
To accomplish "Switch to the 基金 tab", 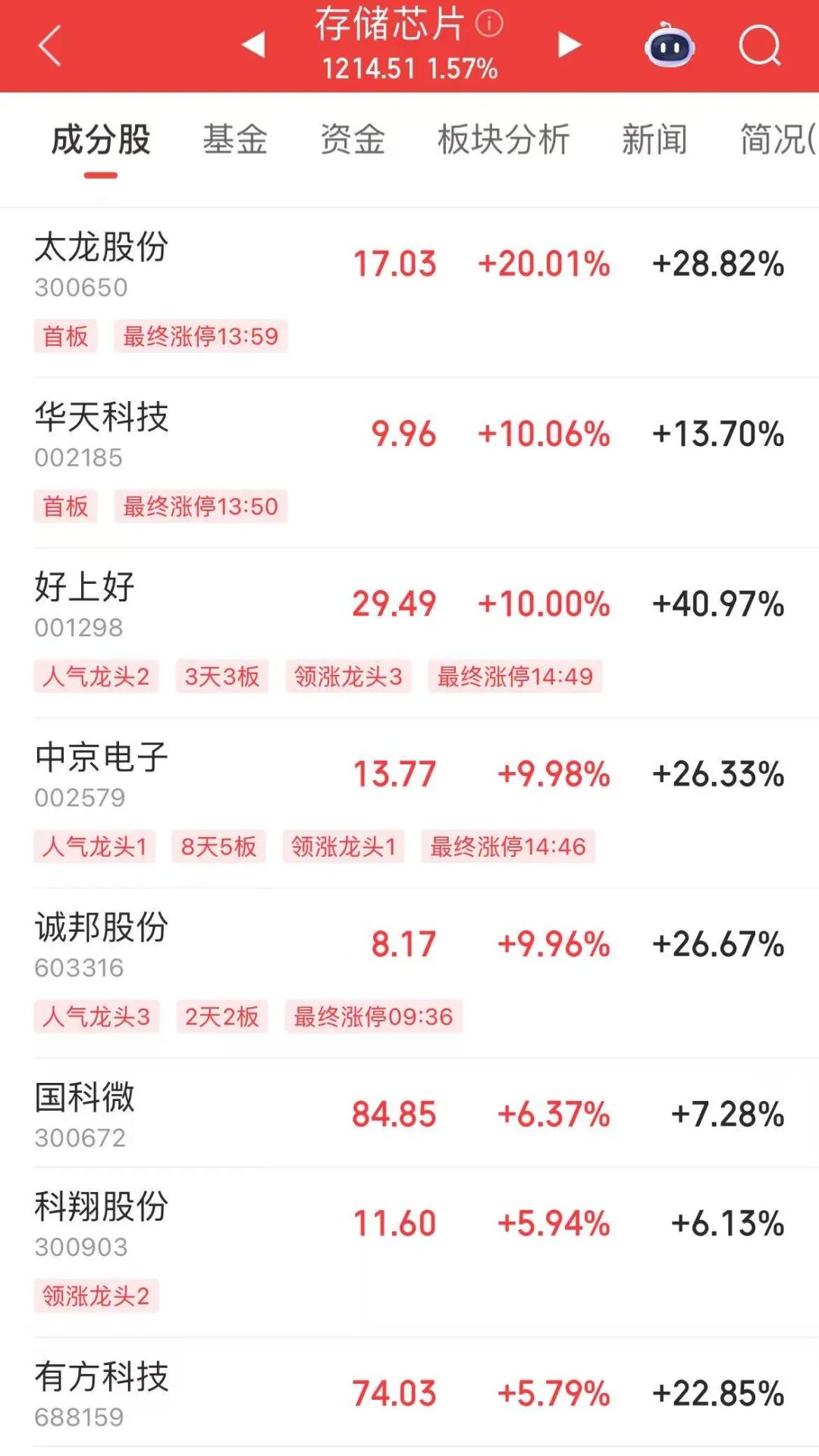I will 235,140.
